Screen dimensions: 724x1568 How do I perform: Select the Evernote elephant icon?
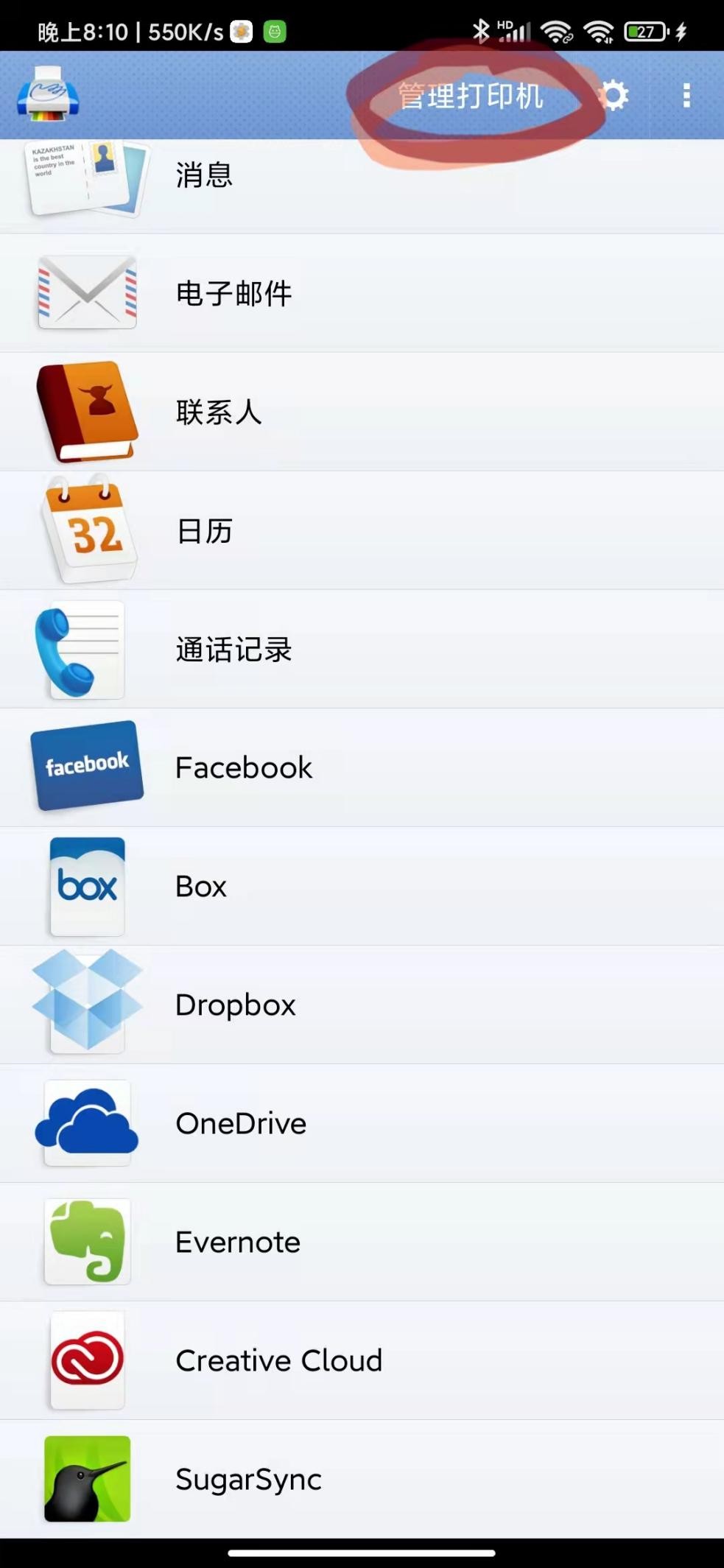click(86, 1240)
